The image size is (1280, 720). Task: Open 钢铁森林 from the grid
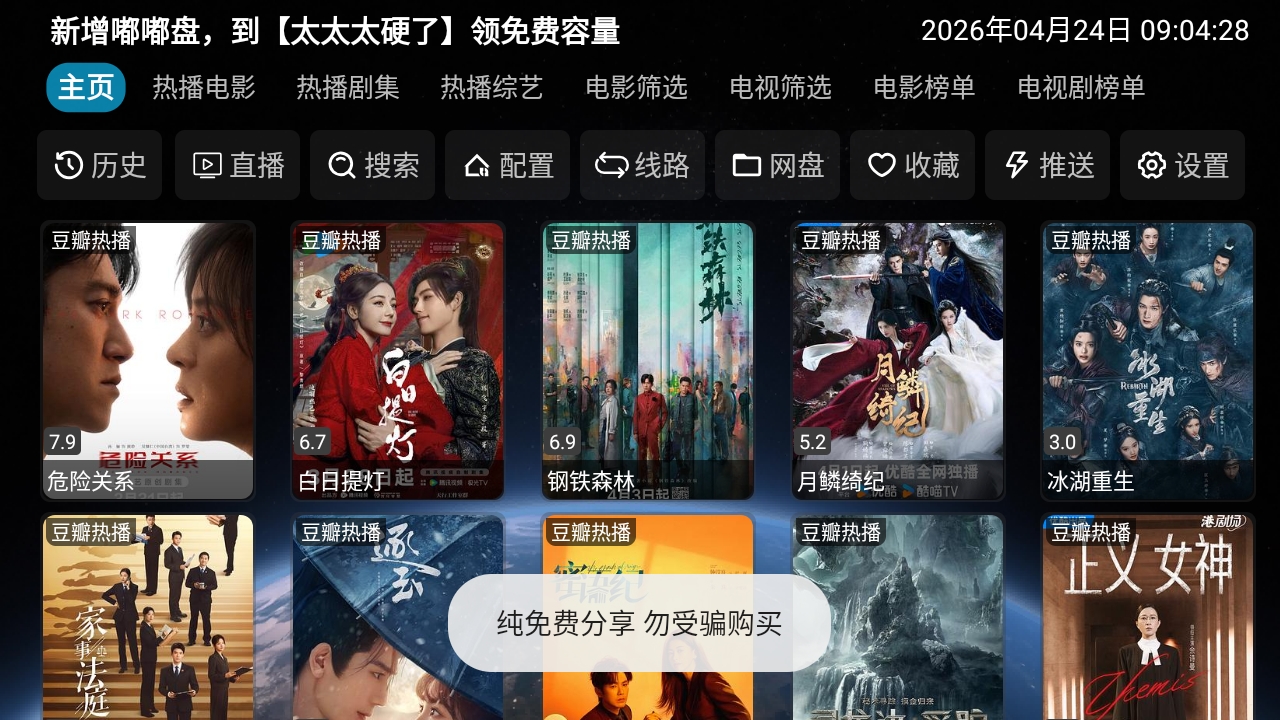[x=648, y=360]
